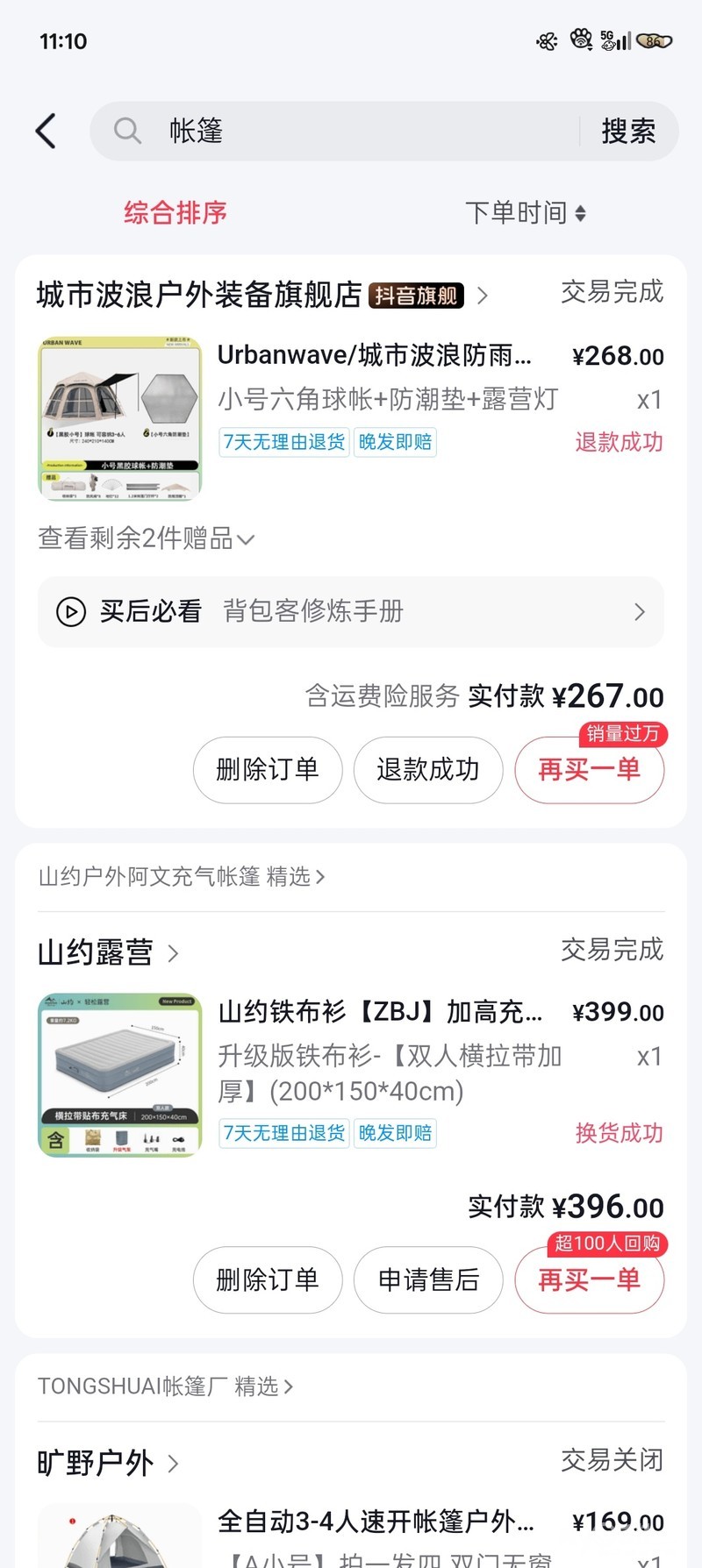702x1568 pixels.
Task: Delete the Urbanwave tent order
Action: click(x=268, y=770)
